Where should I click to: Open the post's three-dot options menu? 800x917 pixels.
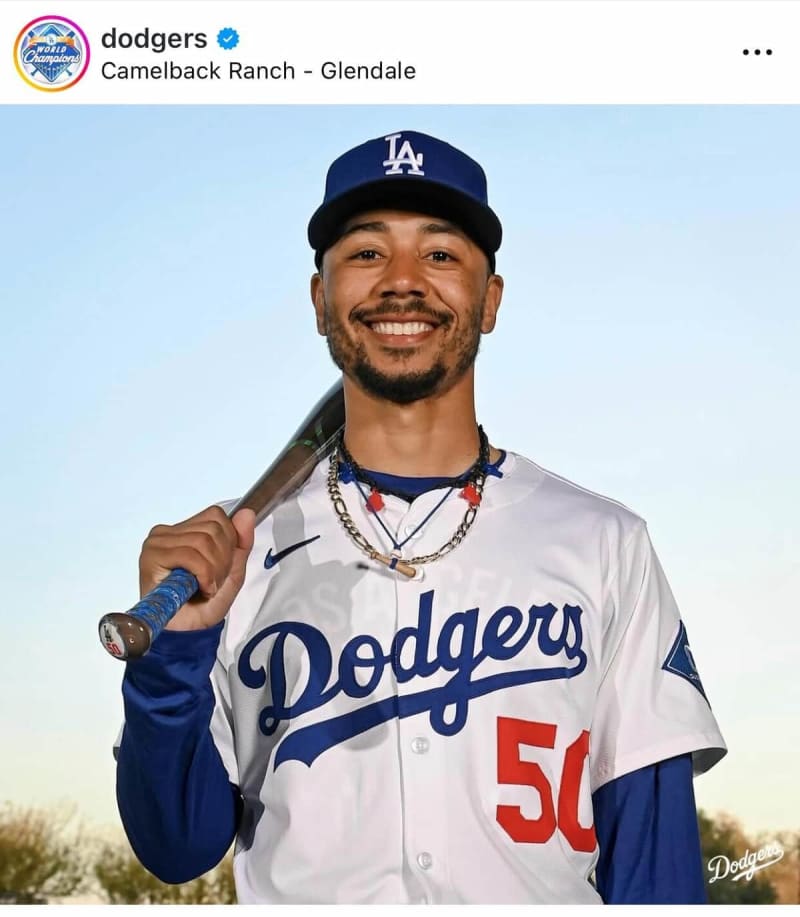(x=757, y=52)
